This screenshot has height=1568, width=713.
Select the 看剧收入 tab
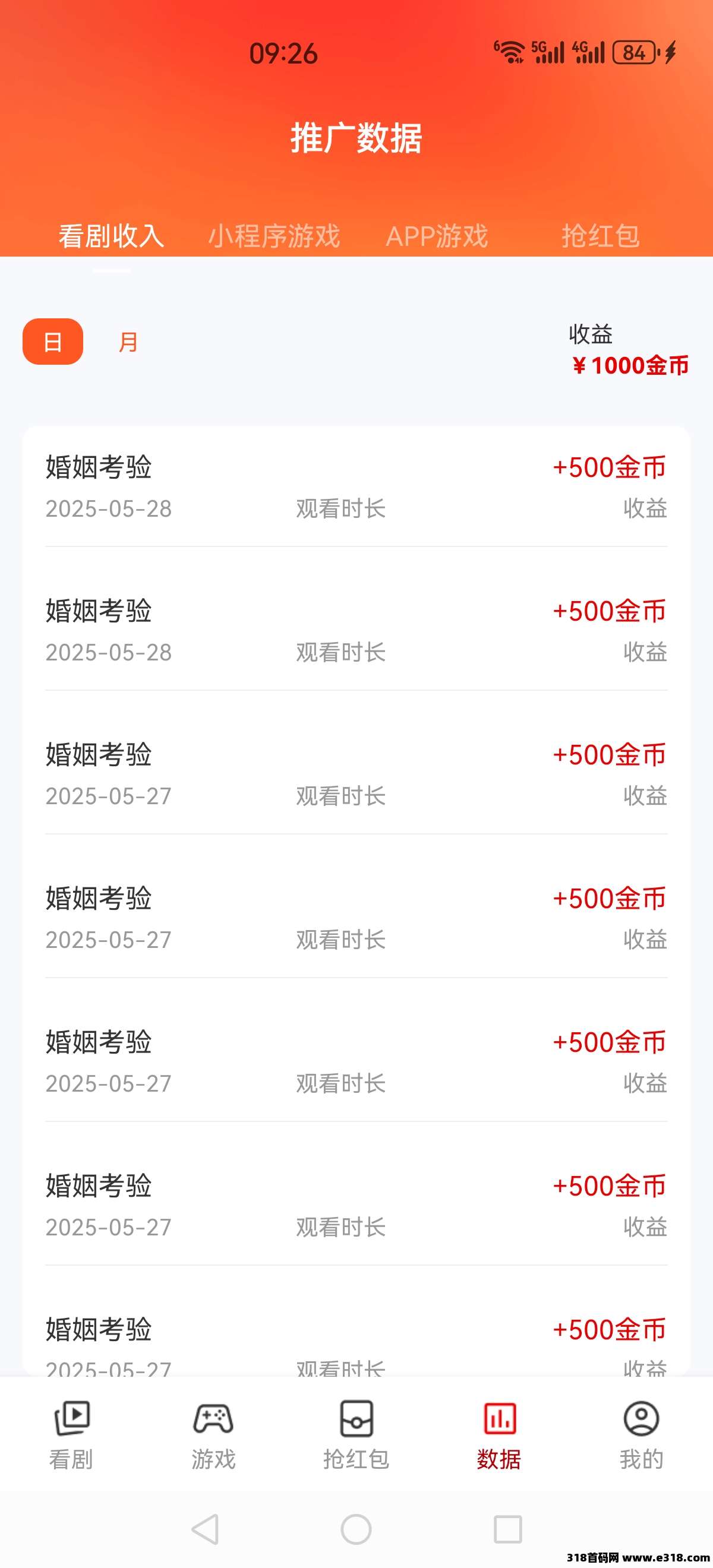(112, 236)
